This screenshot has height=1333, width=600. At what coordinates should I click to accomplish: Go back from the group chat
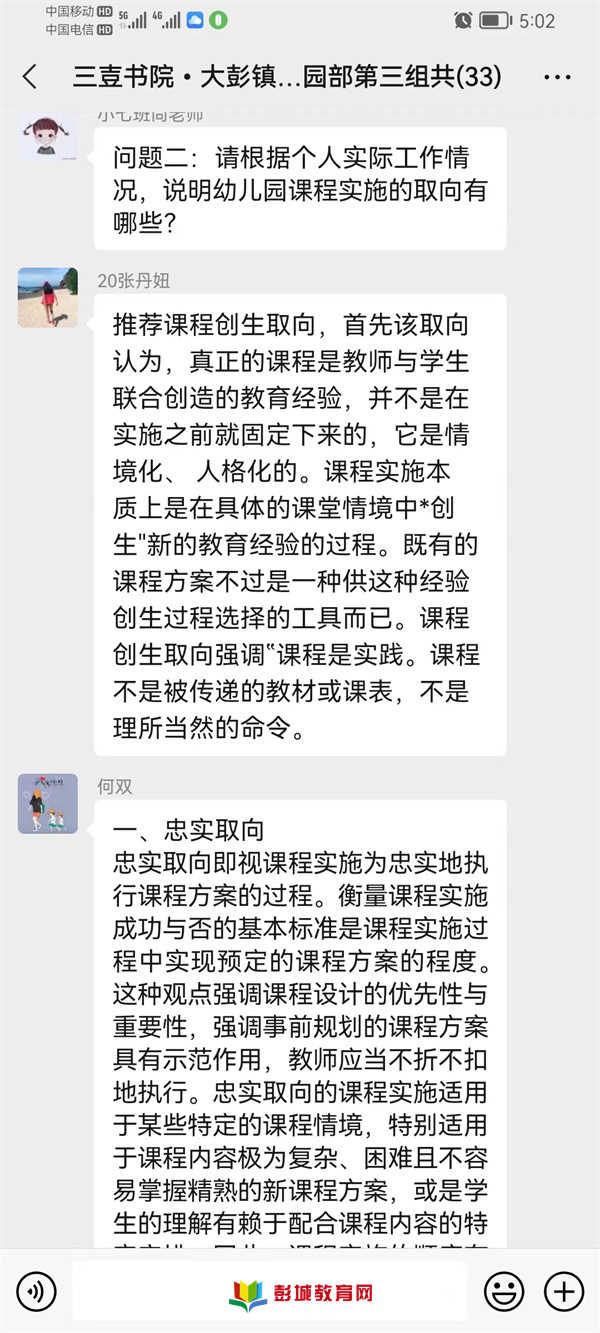30,77
